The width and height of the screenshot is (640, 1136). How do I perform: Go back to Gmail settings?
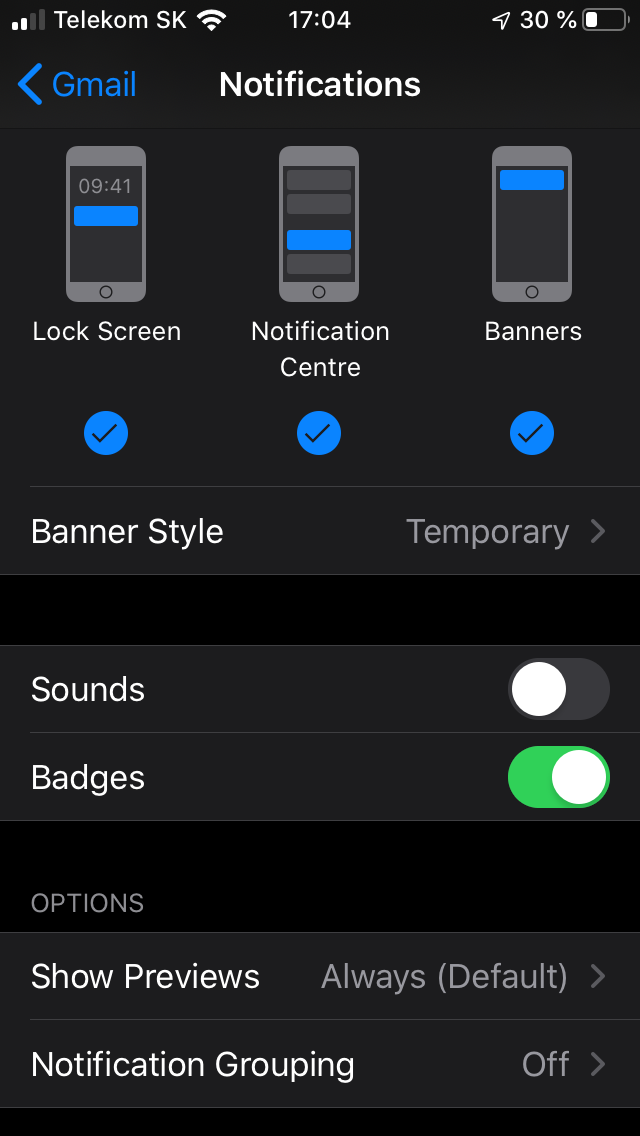coord(77,84)
